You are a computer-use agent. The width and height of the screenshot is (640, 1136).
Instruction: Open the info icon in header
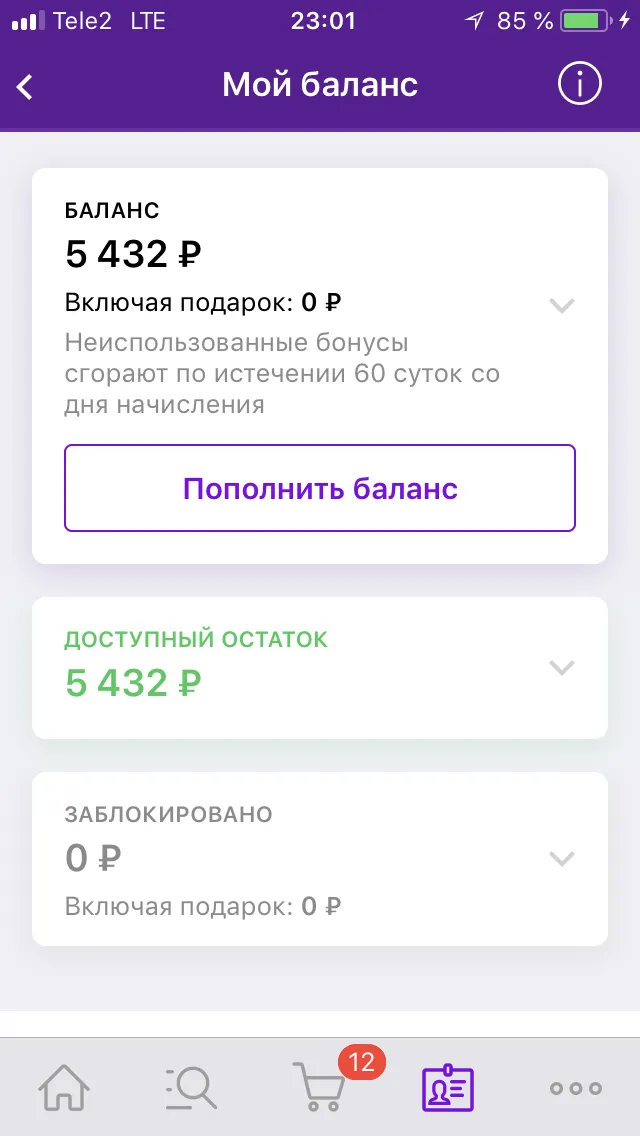tap(579, 85)
